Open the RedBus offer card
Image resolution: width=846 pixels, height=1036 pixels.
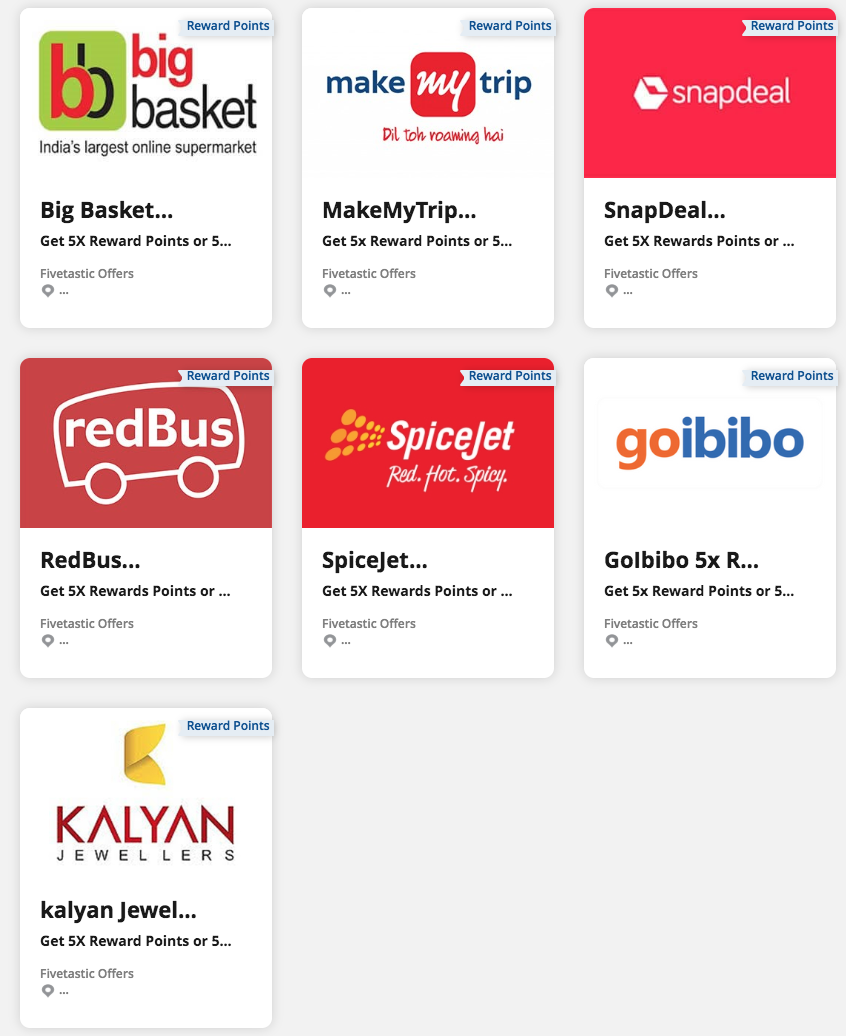146,518
